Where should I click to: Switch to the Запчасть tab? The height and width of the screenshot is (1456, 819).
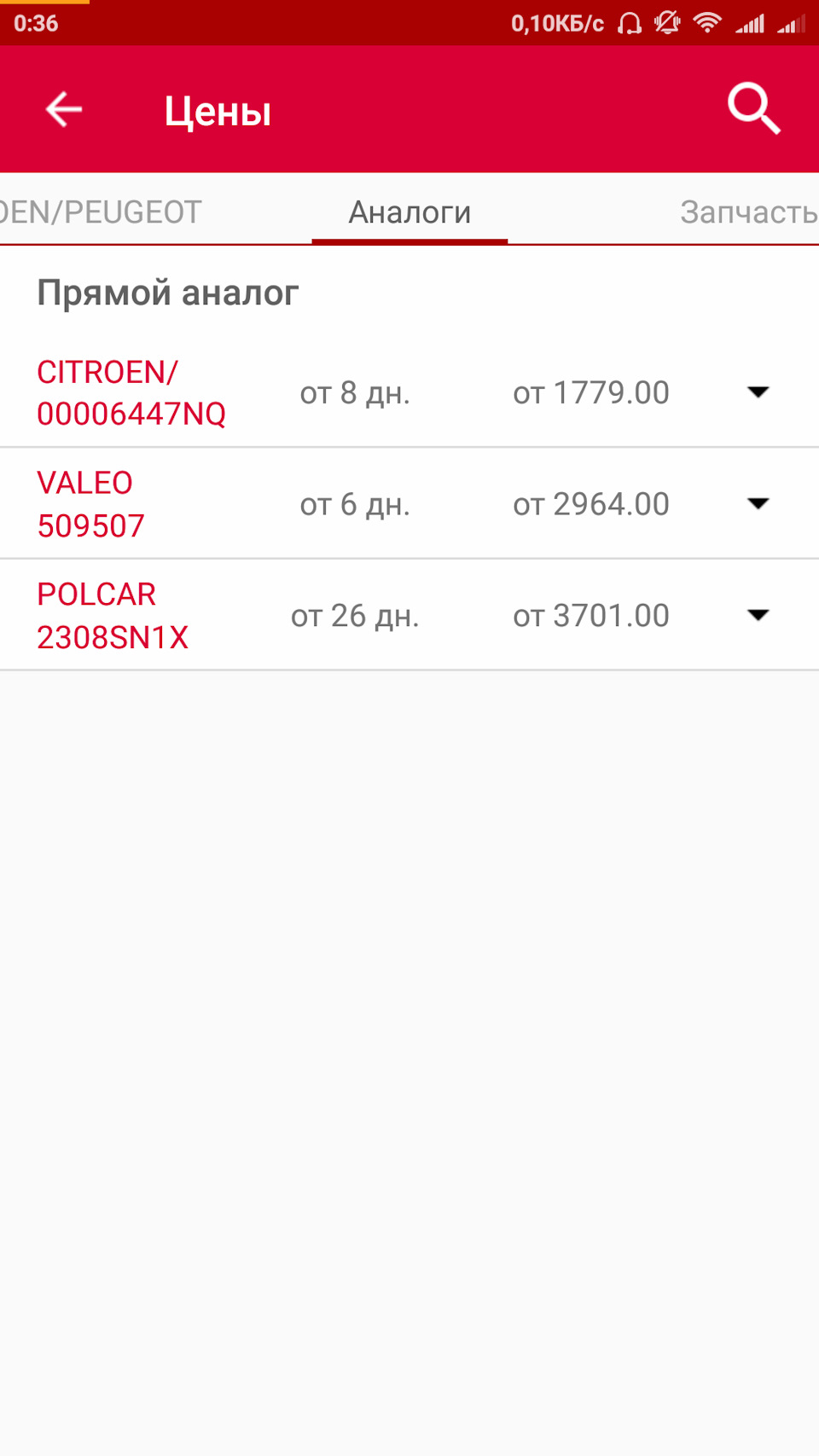pos(747,212)
